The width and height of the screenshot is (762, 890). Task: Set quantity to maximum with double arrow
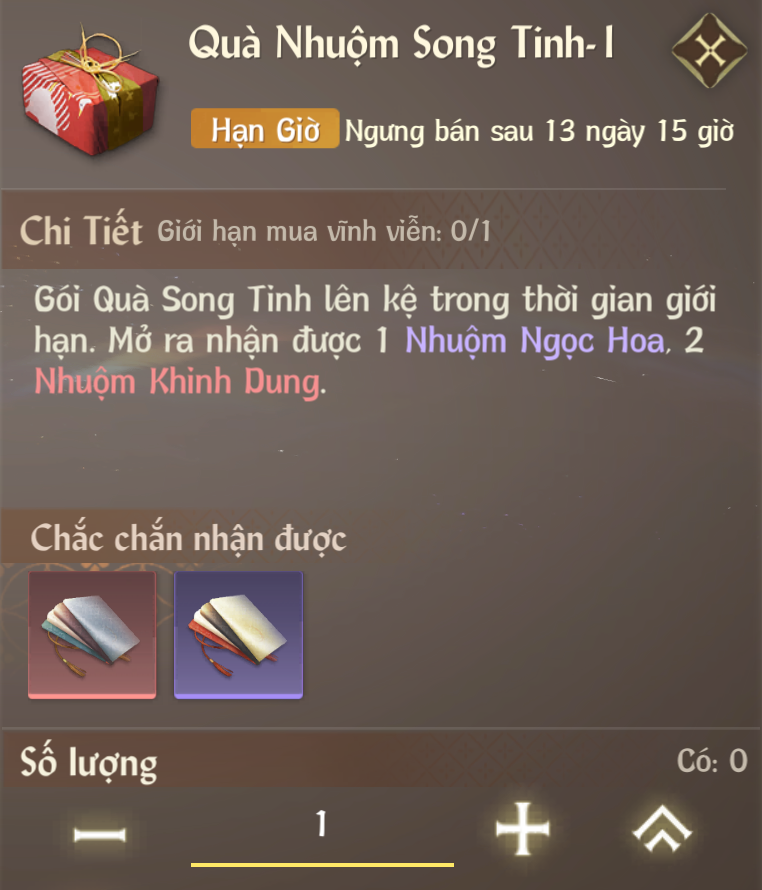point(663,829)
